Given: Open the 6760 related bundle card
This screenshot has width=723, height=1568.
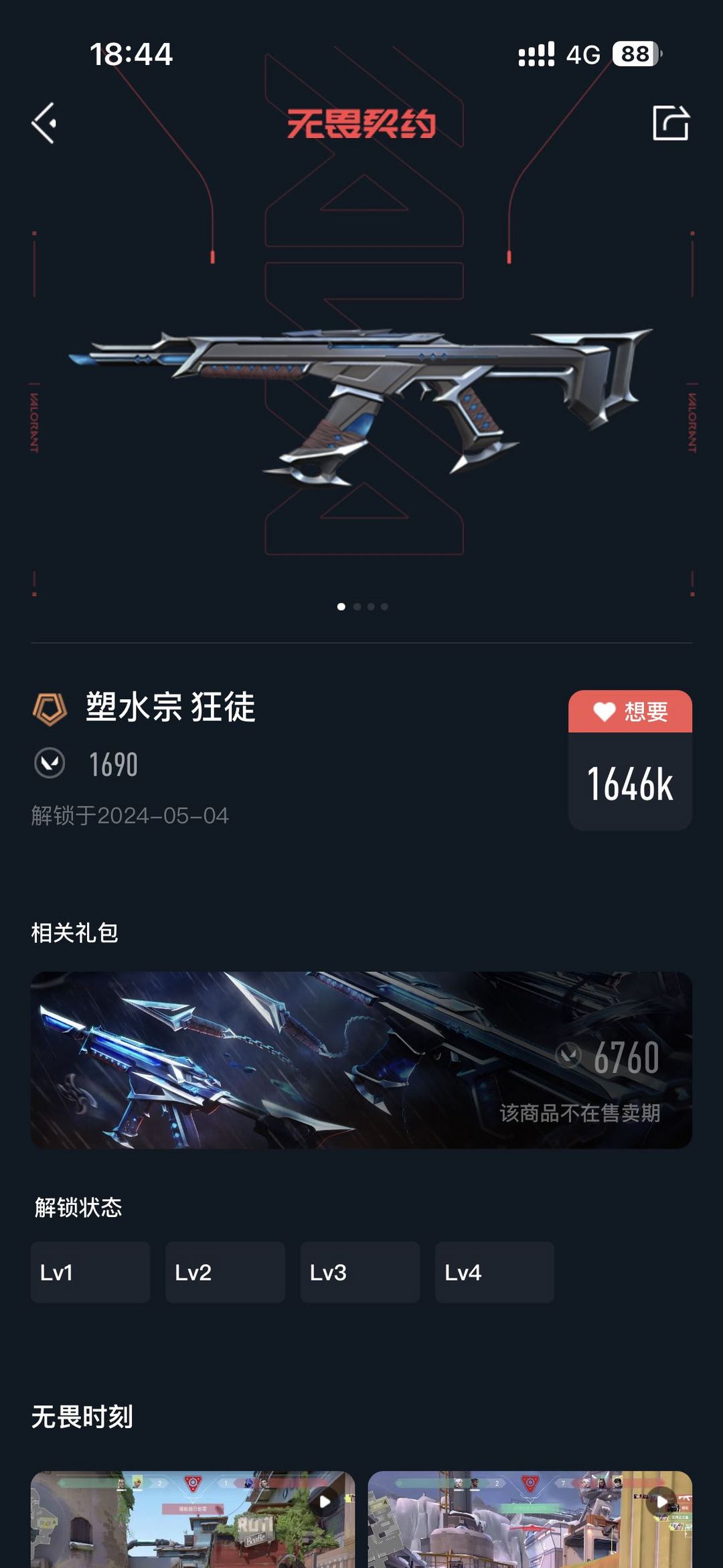Looking at the screenshot, I should tap(361, 1060).
